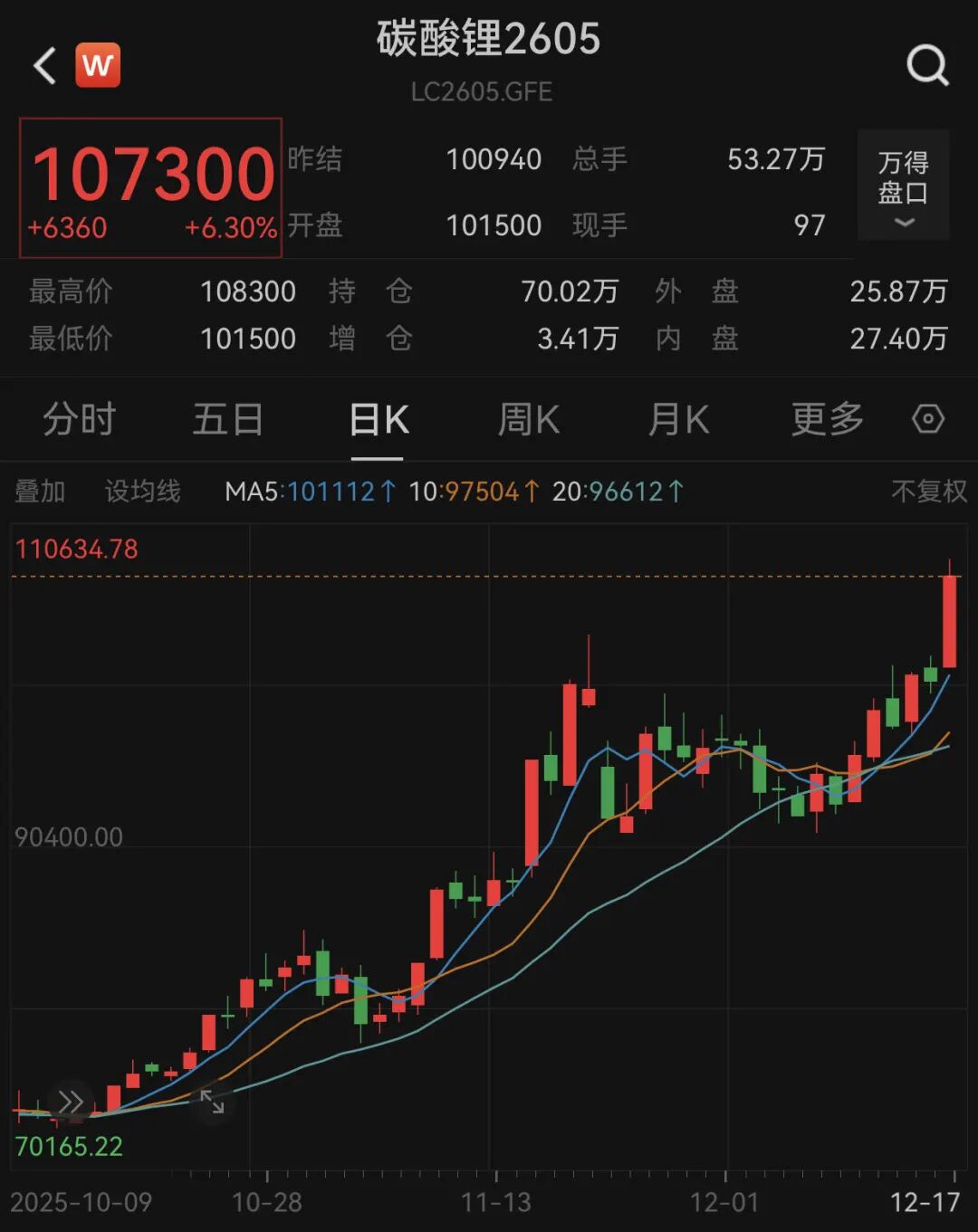This screenshot has width=978, height=1232.
Task: Open the orange W Wind logo button
Action: [98, 65]
